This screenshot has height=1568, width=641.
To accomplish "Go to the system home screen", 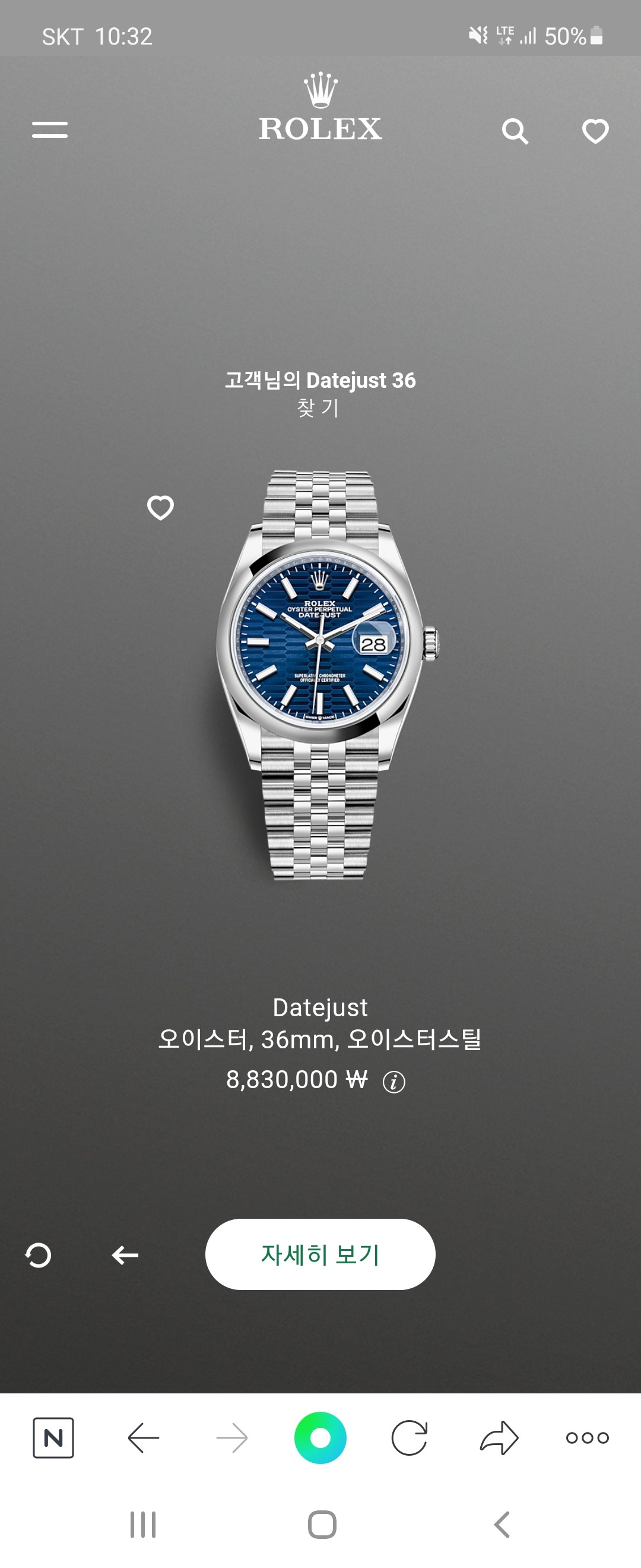I will click(322, 1525).
